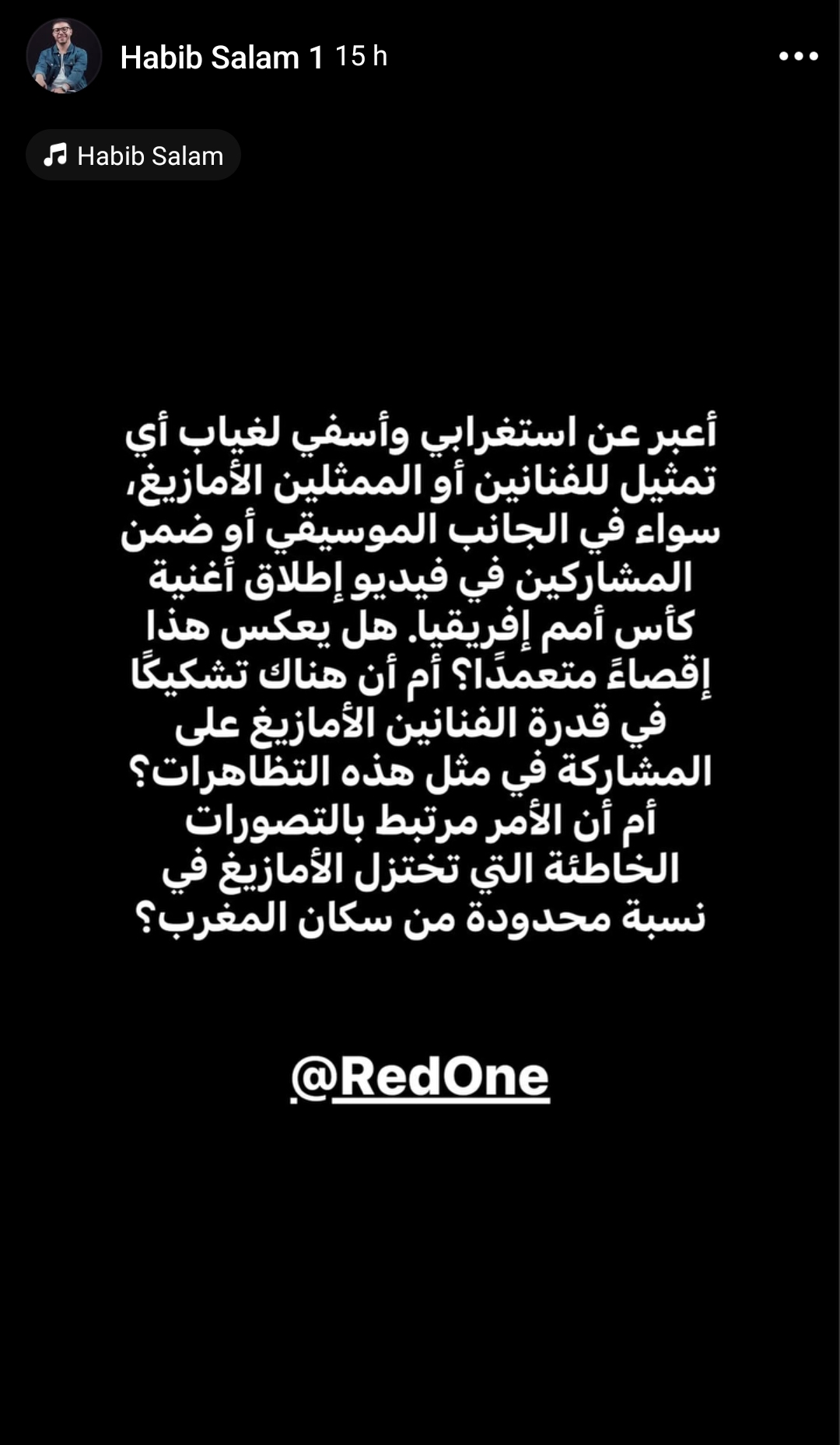Screen dimensions: 840x1445
Task: Open Habib Salam 1's profile picture
Action: click(64, 56)
